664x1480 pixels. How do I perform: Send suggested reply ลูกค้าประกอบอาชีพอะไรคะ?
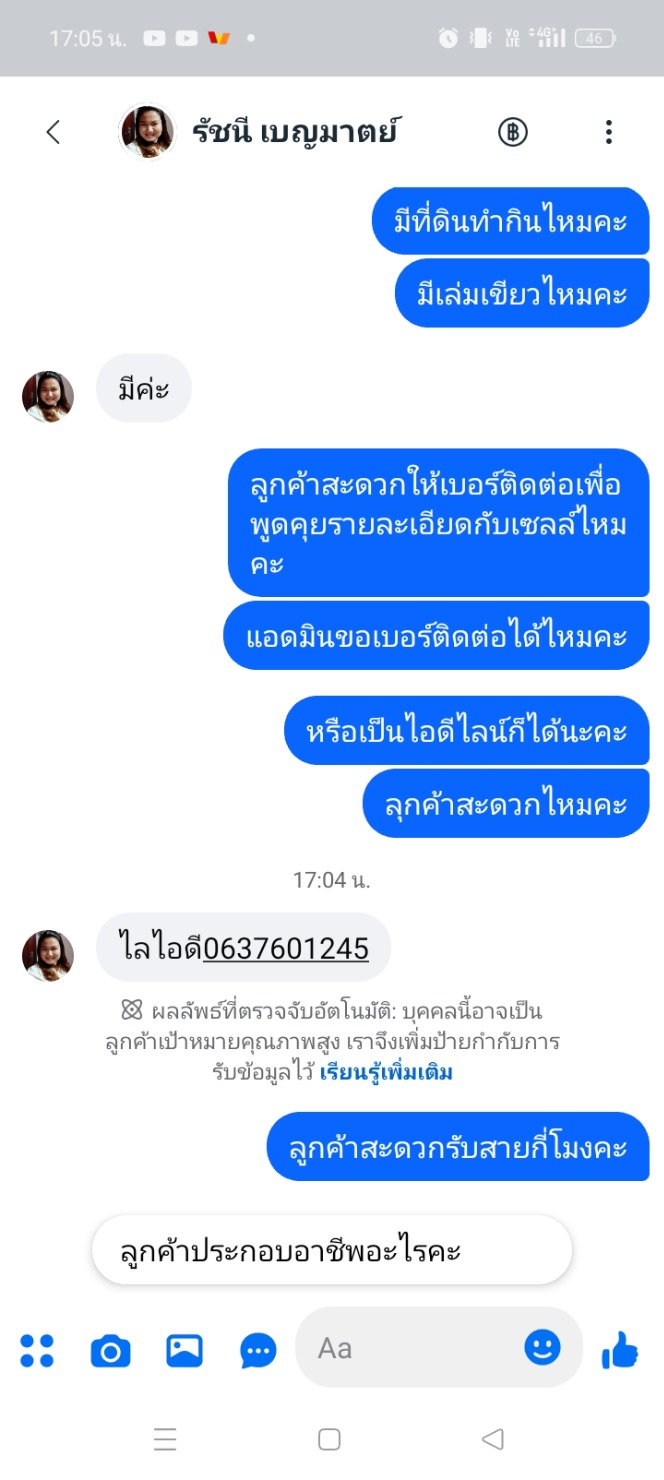pos(331,1251)
